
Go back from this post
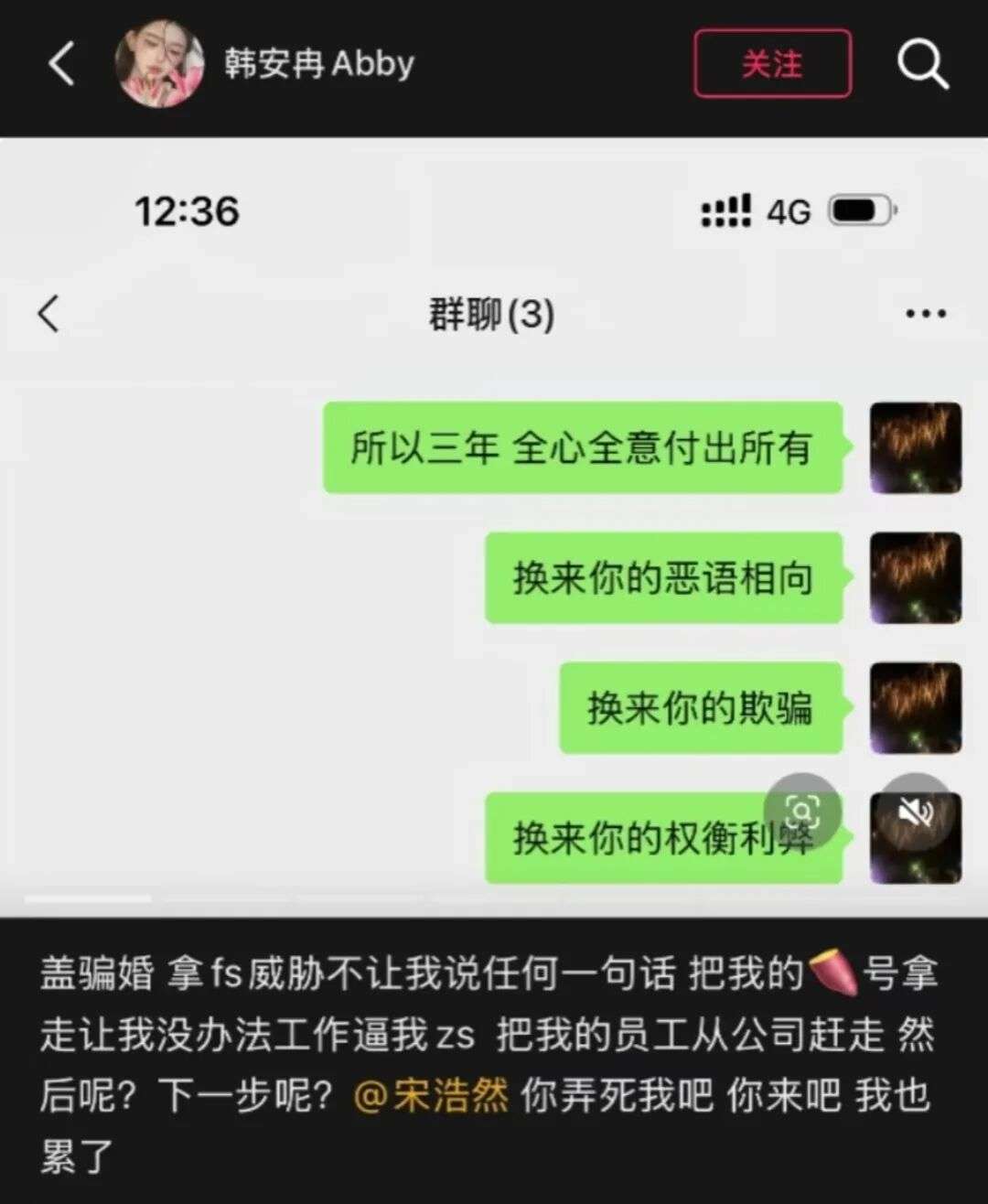click(x=61, y=65)
